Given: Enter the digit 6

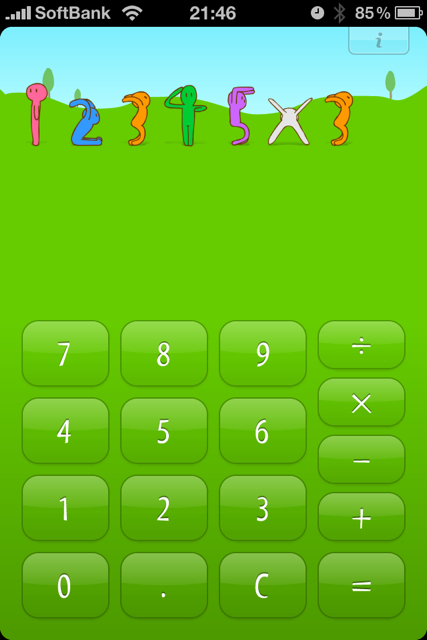Looking at the screenshot, I should [x=263, y=431].
